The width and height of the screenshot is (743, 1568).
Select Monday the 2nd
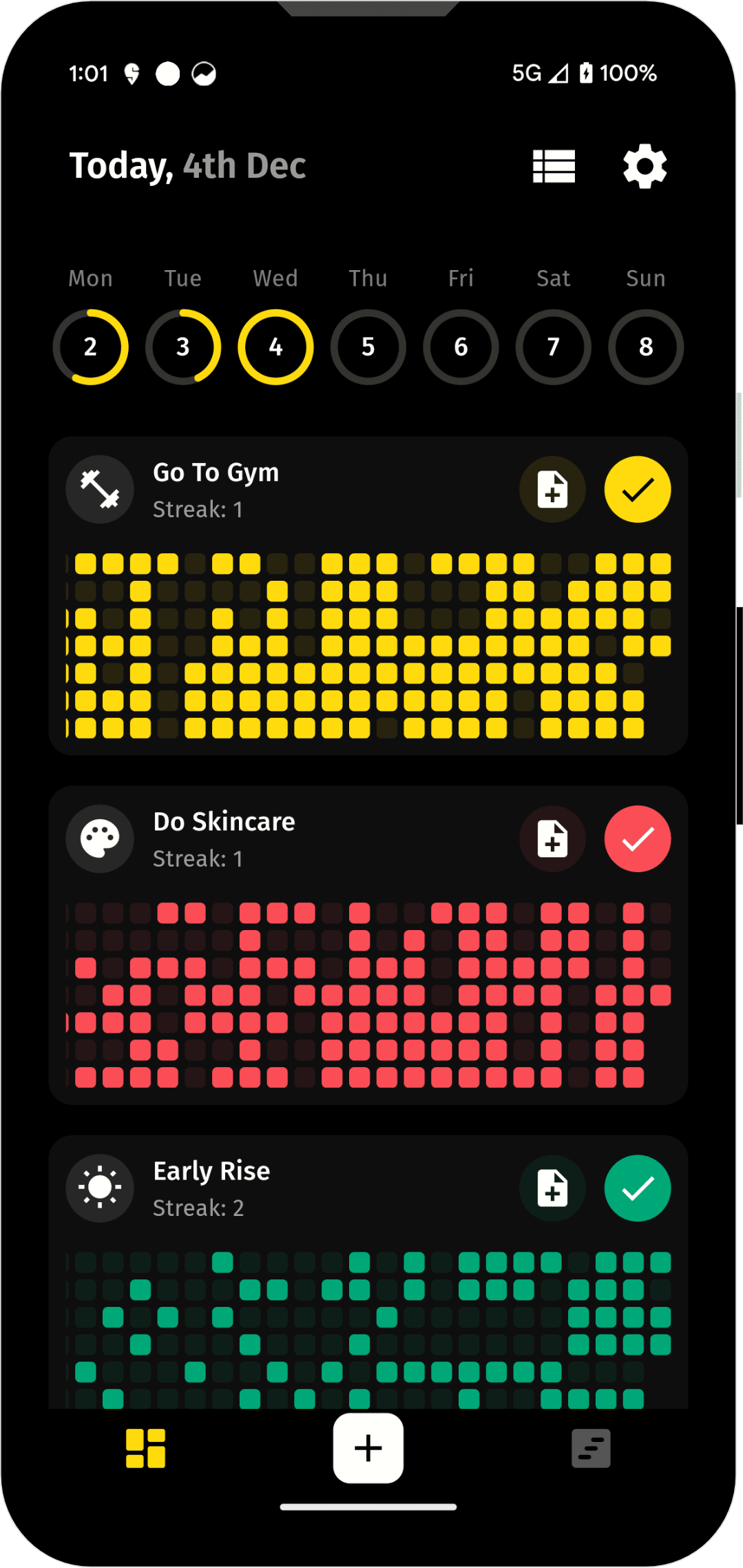pyautogui.click(x=90, y=347)
